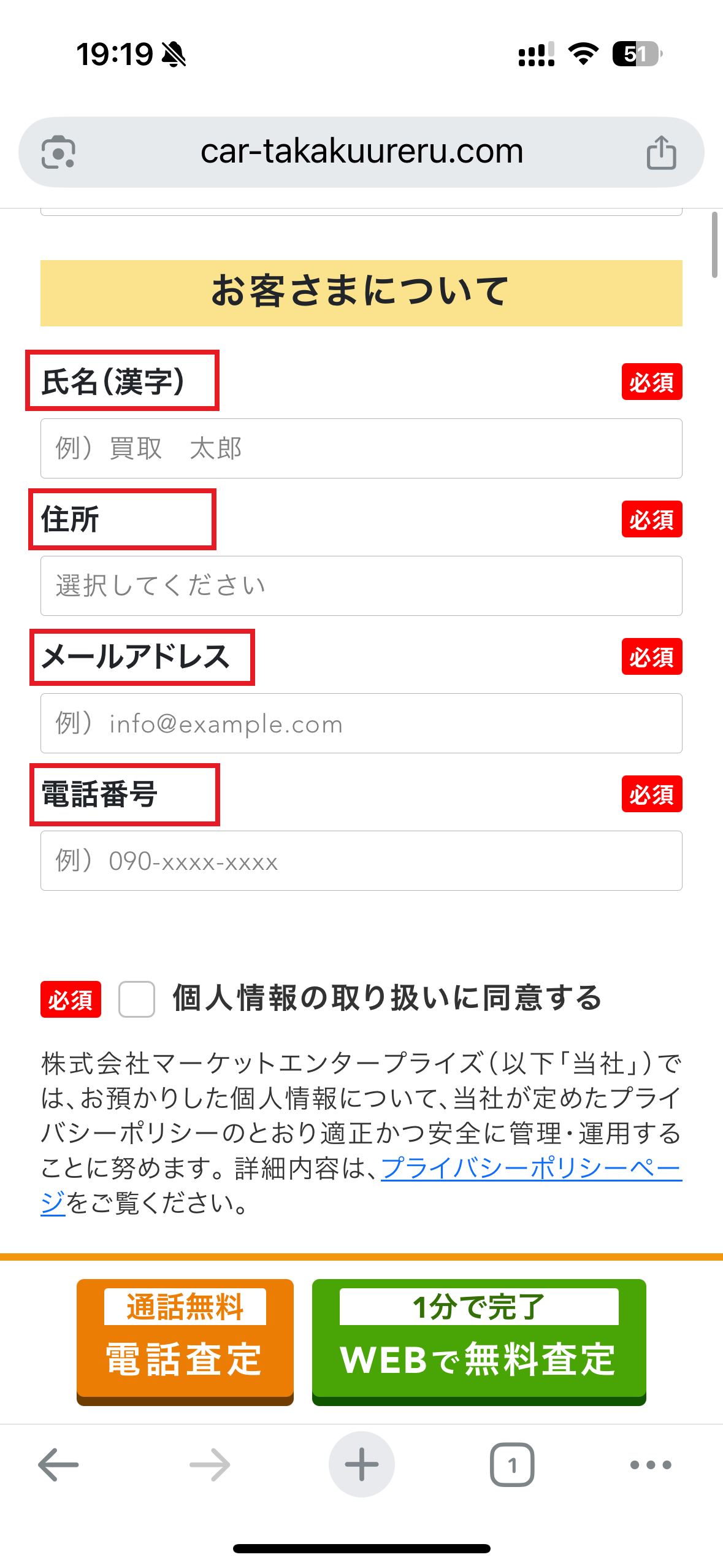The width and height of the screenshot is (723, 1568).
Task: Share this page from the address bar
Action: (x=661, y=152)
